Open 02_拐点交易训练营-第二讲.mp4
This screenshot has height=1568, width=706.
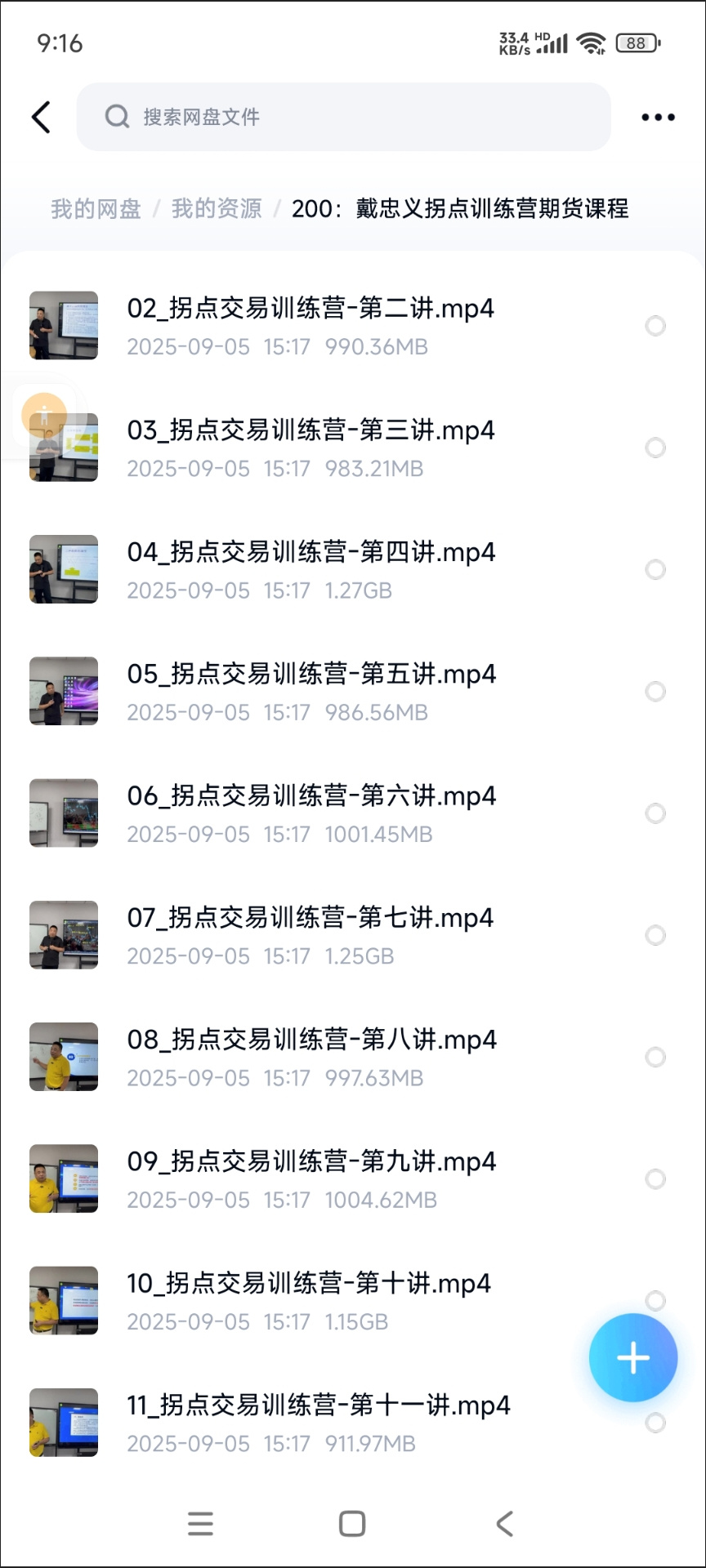[311, 309]
